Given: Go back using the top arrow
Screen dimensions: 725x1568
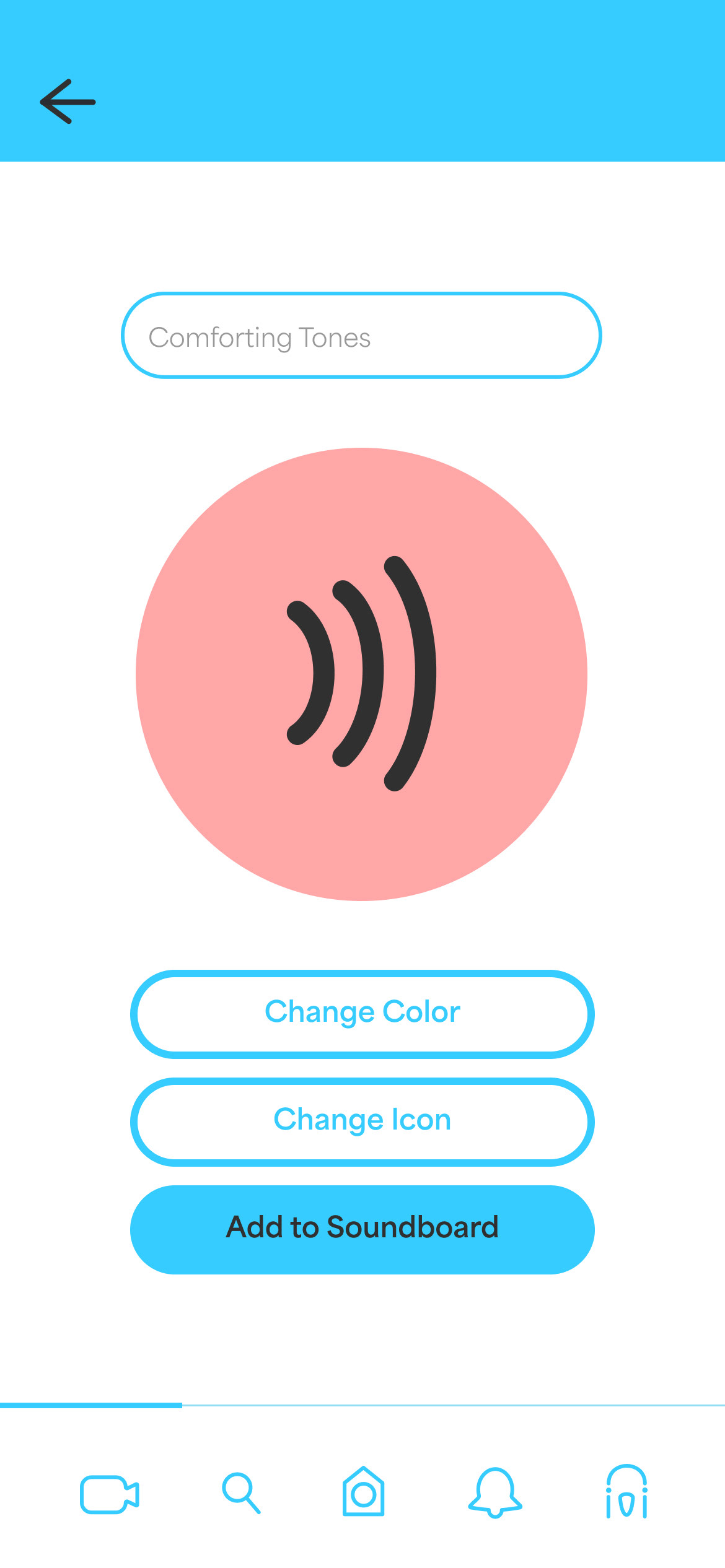Looking at the screenshot, I should 68,102.
